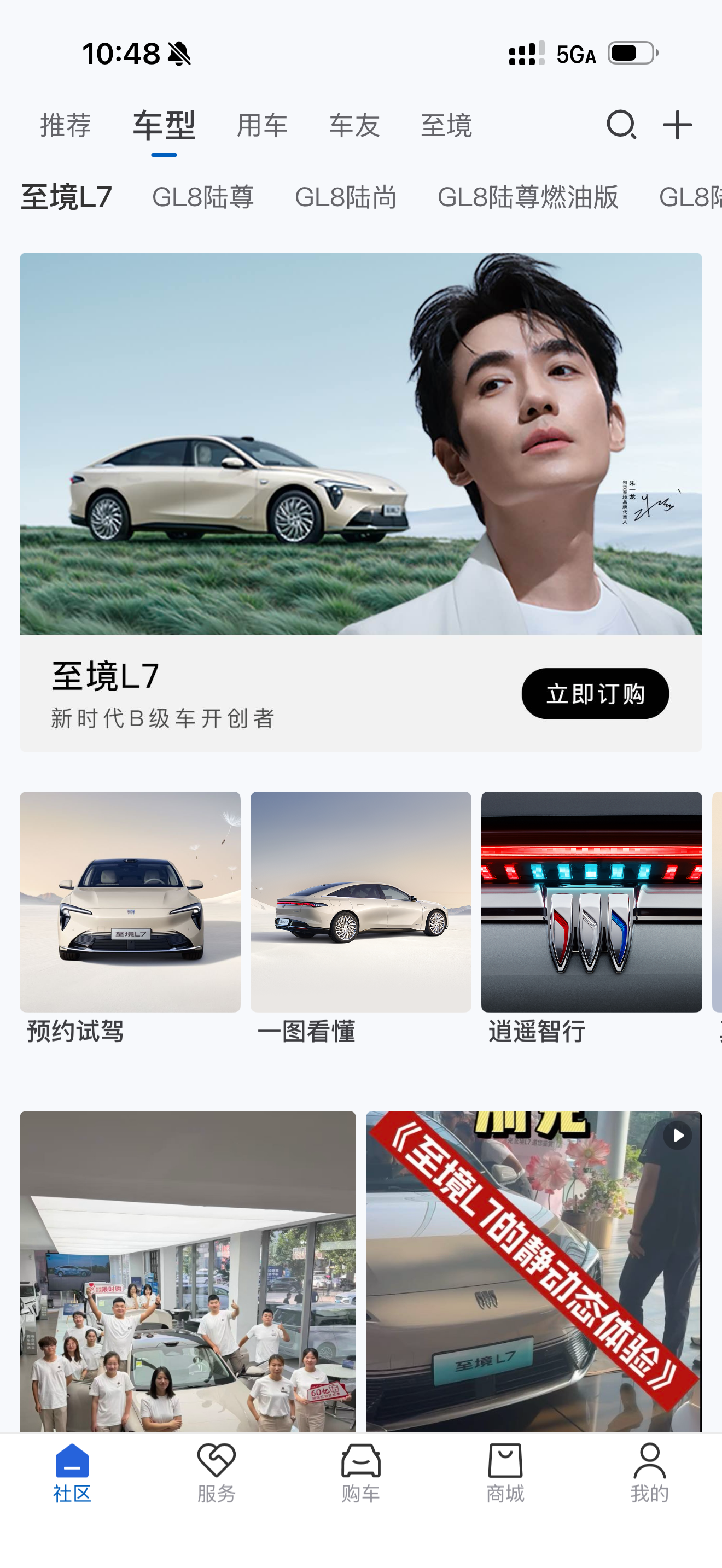
Task: Select the GL8陆尚 model chip
Action: (345, 197)
